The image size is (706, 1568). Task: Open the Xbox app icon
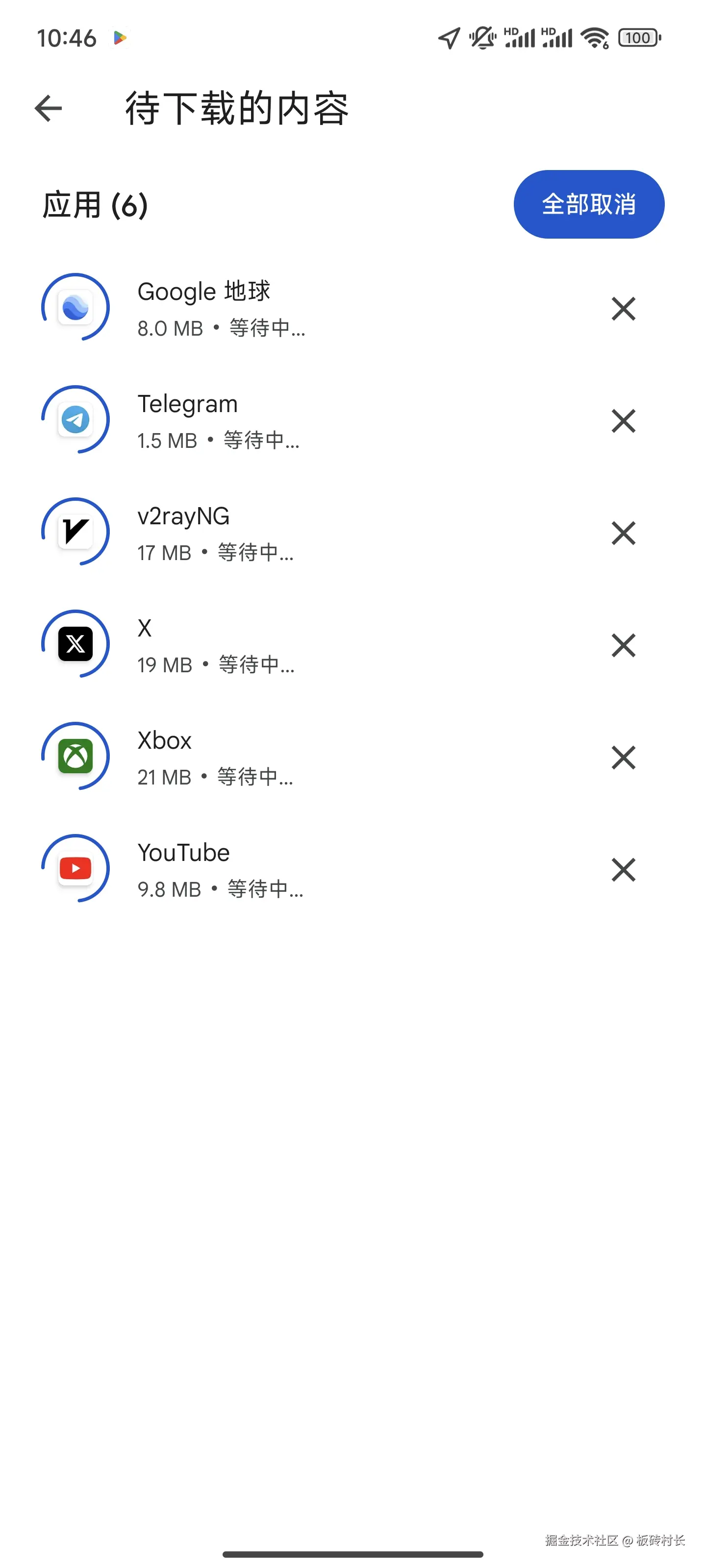tap(76, 757)
